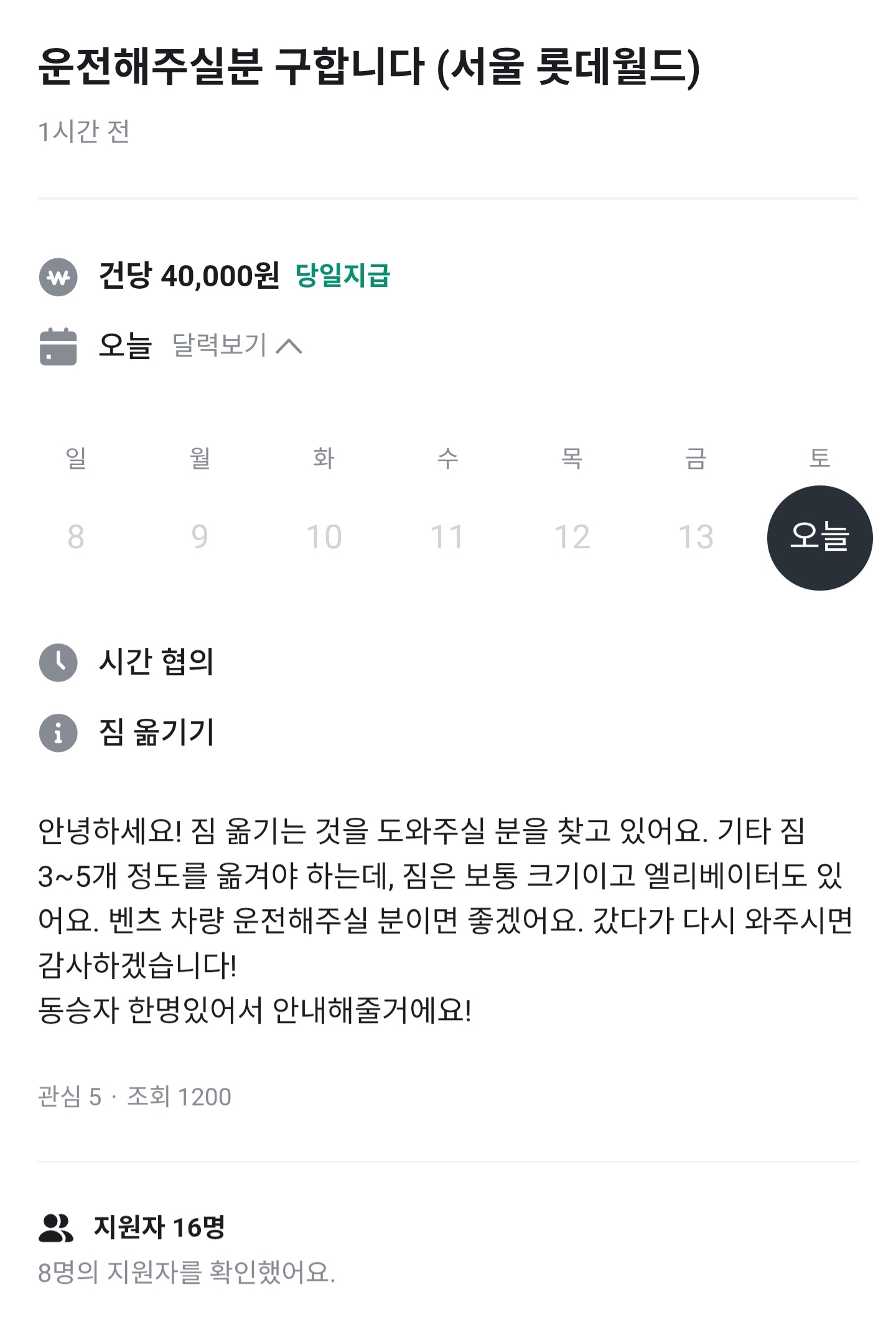Select the 오늘 date circle in calendar
896x1333 pixels.
[819, 538]
